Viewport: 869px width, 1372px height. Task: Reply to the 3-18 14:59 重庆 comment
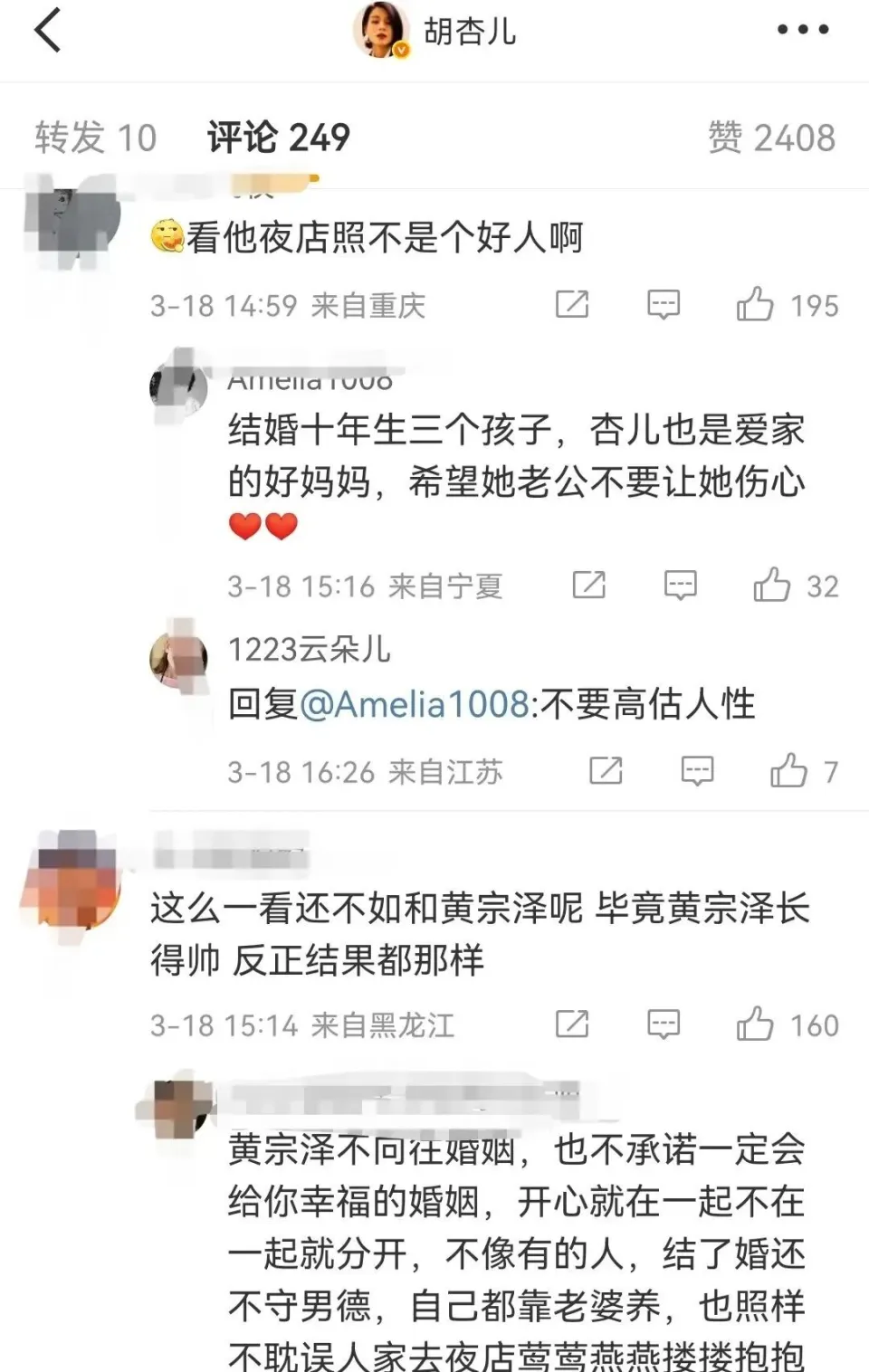click(663, 305)
